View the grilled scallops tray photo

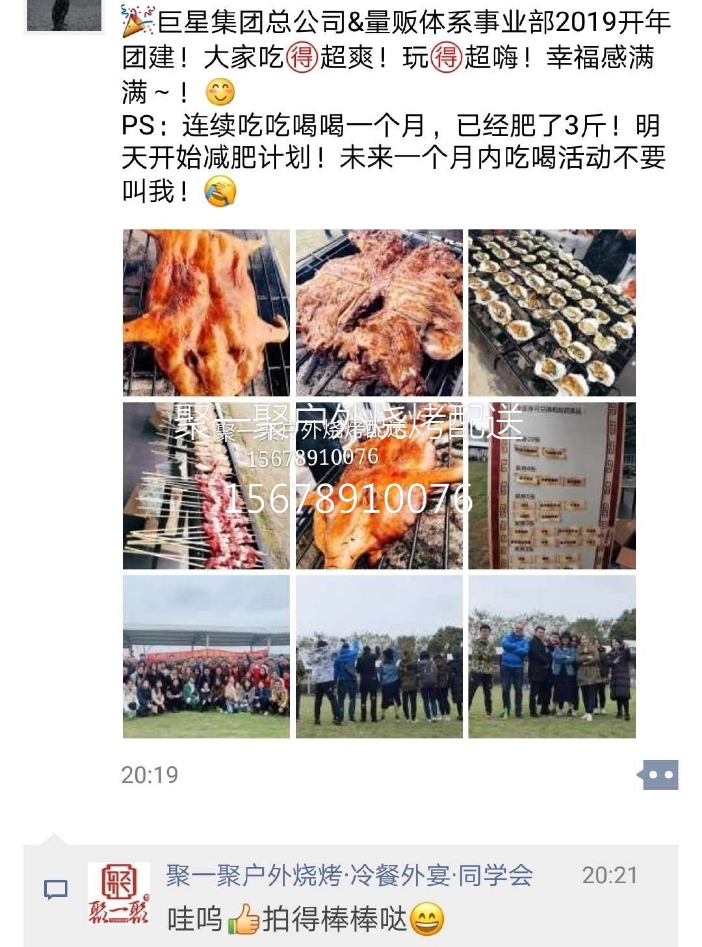pyautogui.click(x=551, y=313)
